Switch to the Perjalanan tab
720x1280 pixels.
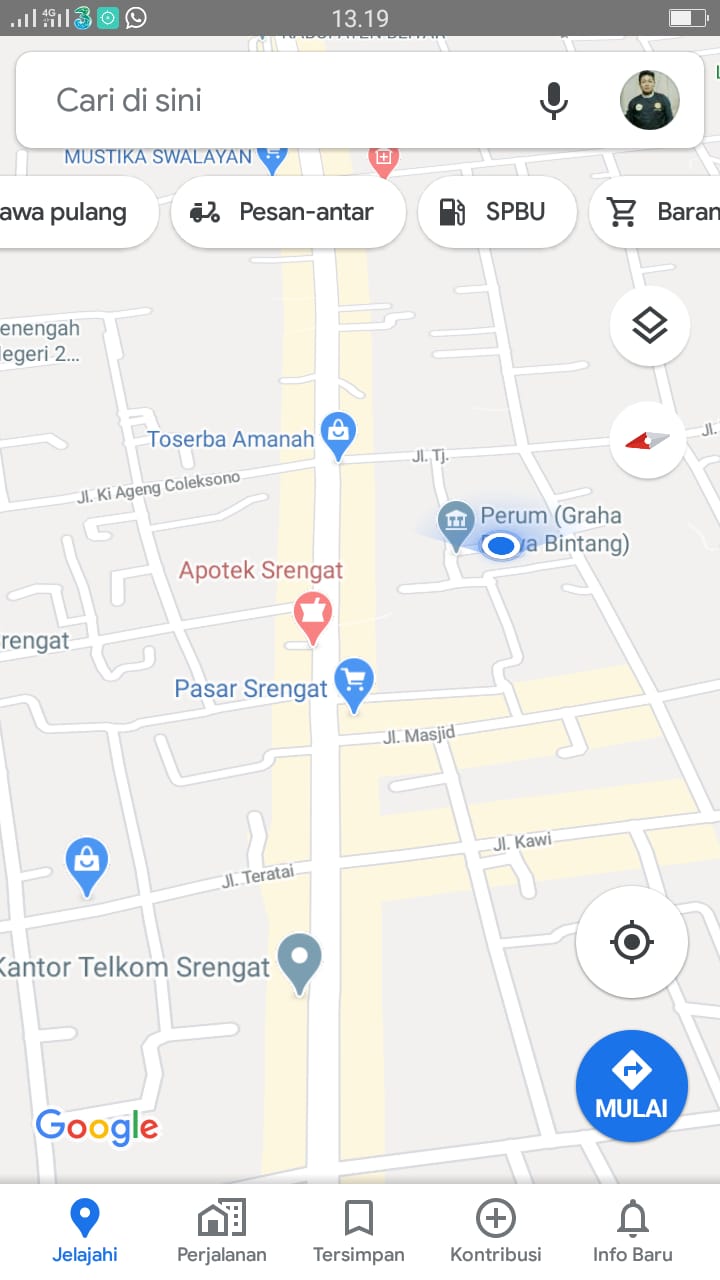coord(221,1232)
